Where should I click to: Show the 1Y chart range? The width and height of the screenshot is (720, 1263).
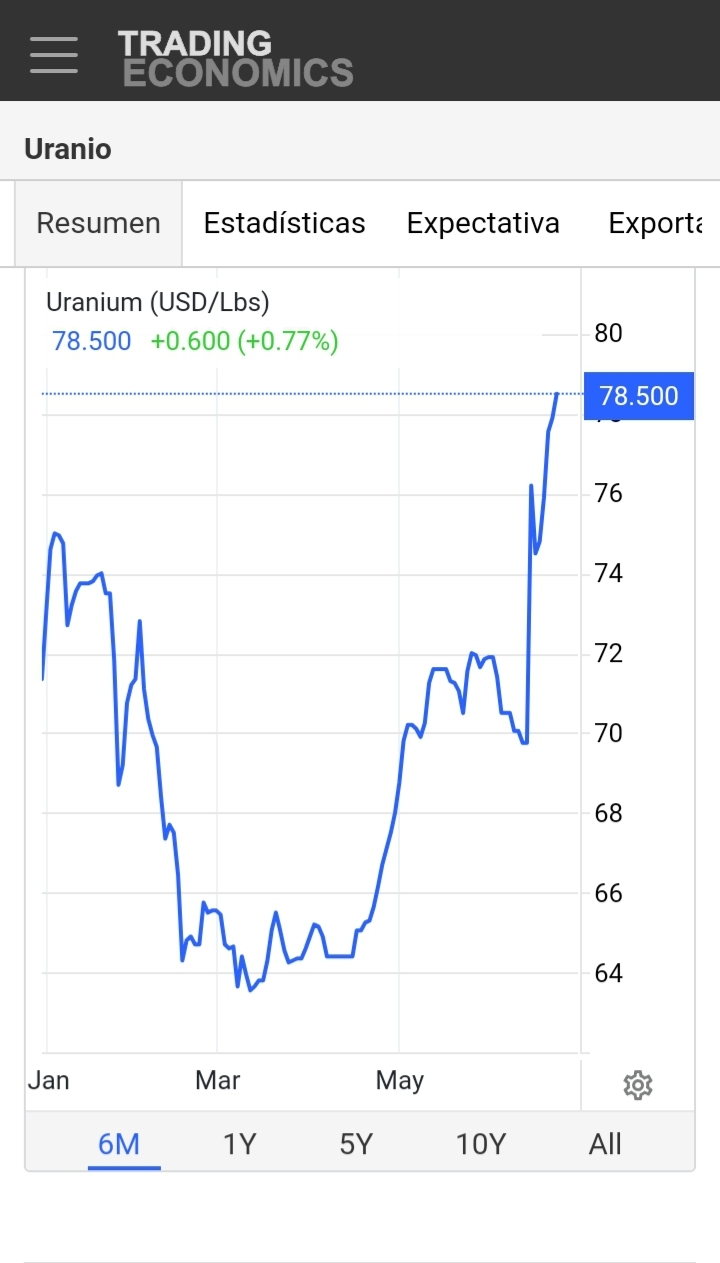click(240, 1143)
